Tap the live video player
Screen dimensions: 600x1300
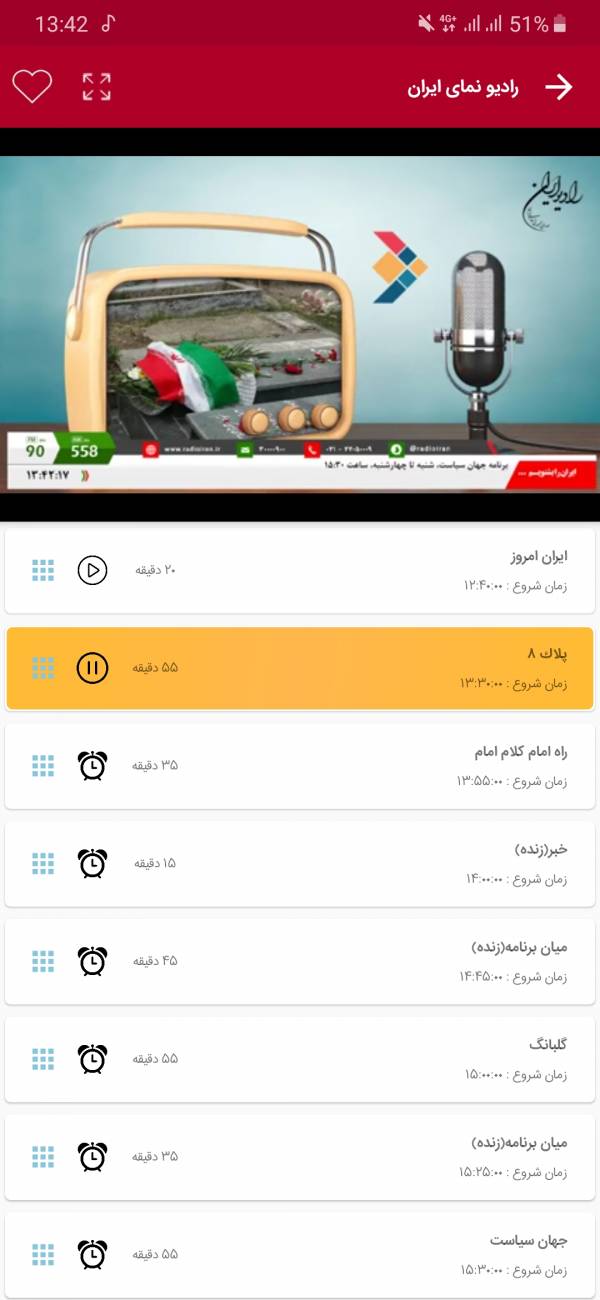(x=300, y=324)
